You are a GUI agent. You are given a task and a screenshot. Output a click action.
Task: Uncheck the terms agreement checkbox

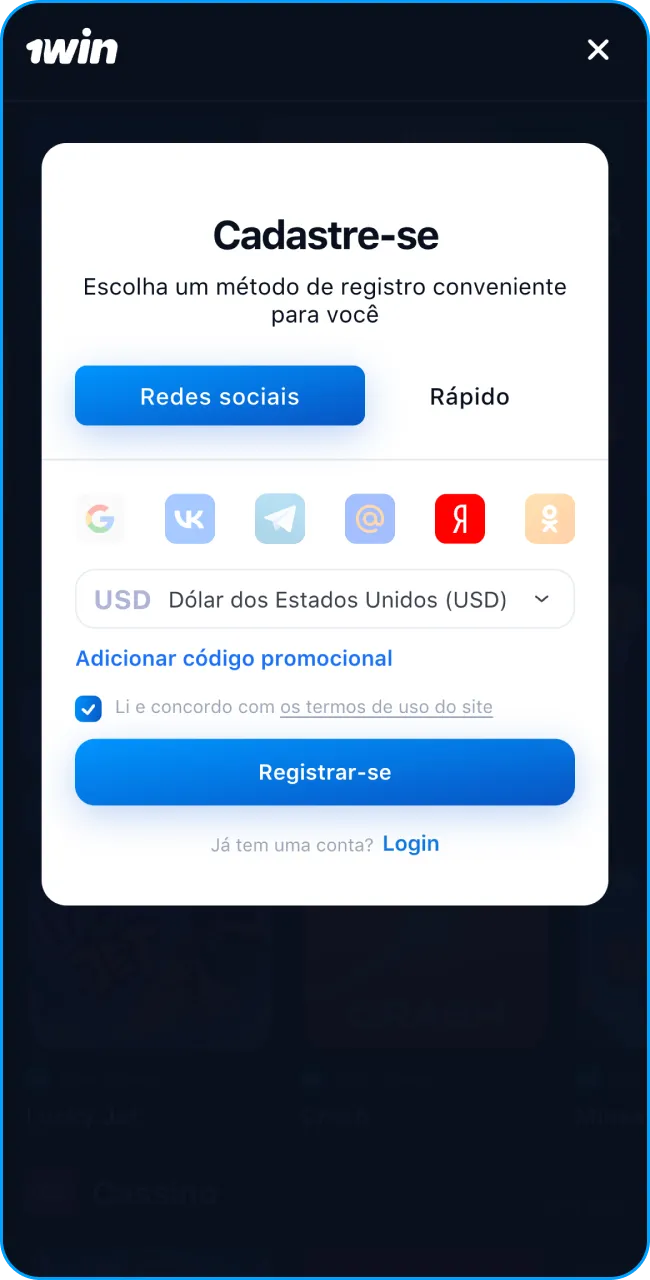pyautogui.click(x=88, y=708)
